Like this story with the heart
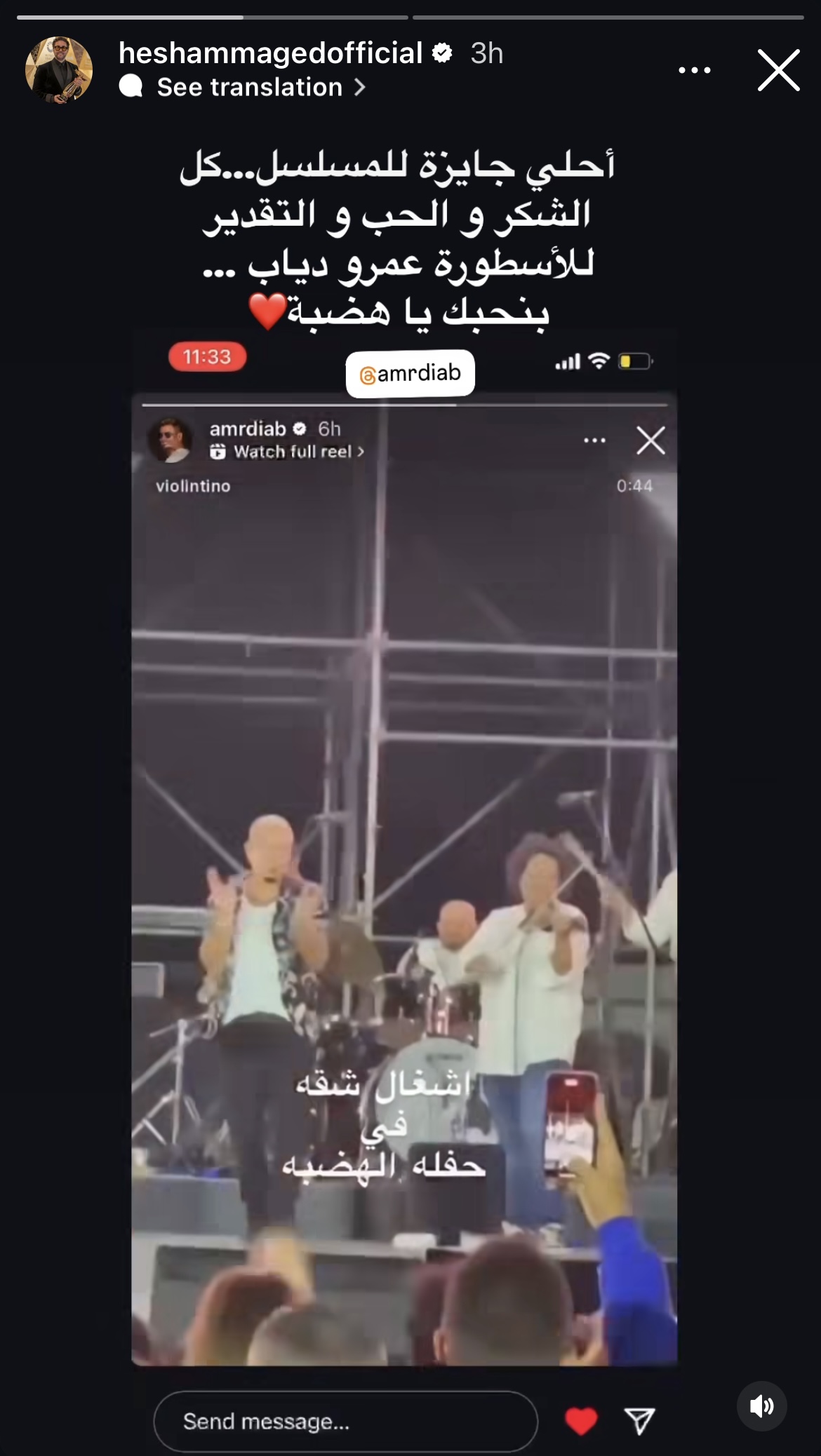821x1456 pixels. [581, 1421]
